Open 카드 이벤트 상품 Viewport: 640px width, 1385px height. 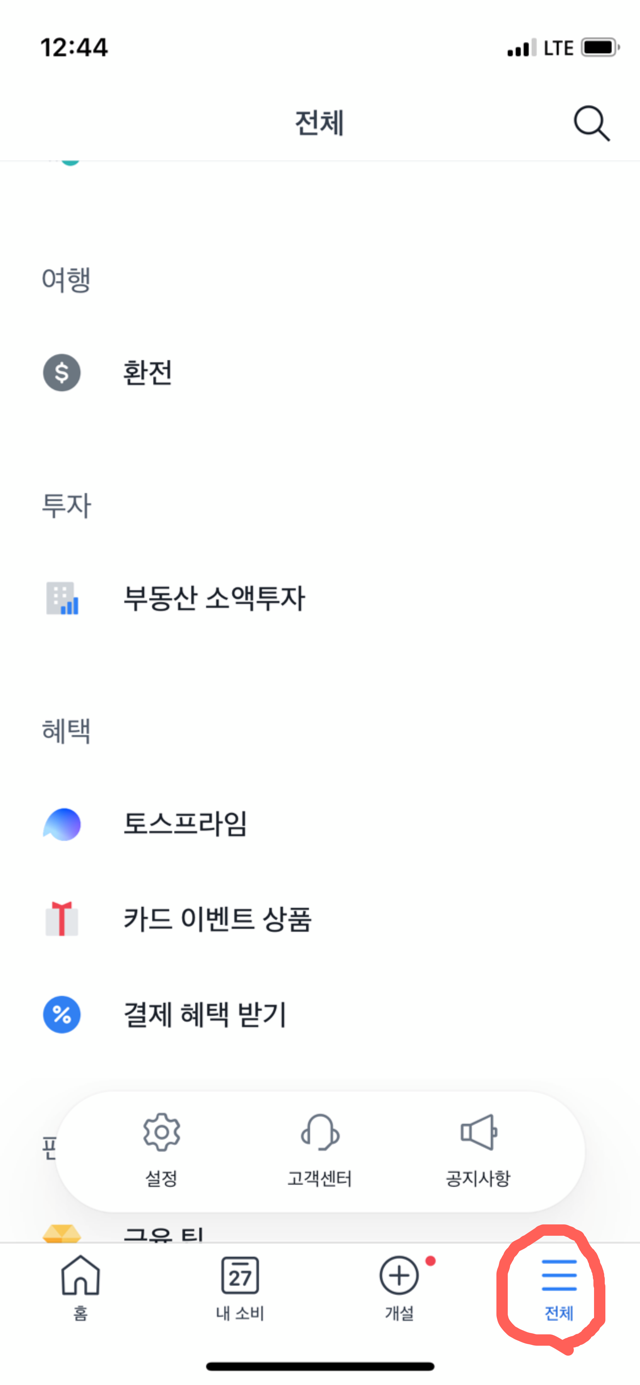(320, 919)
